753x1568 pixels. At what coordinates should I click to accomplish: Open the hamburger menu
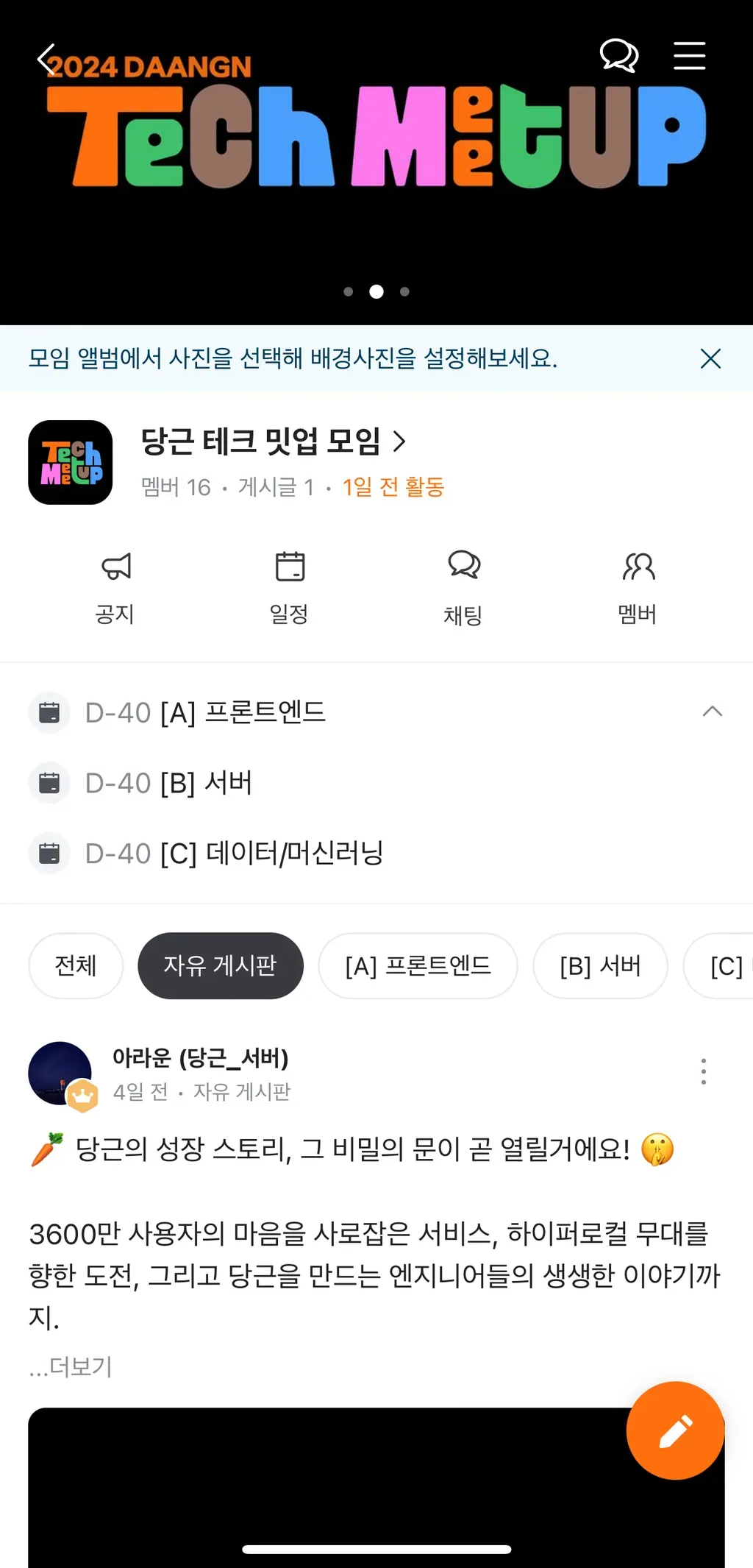coord(689,56)
